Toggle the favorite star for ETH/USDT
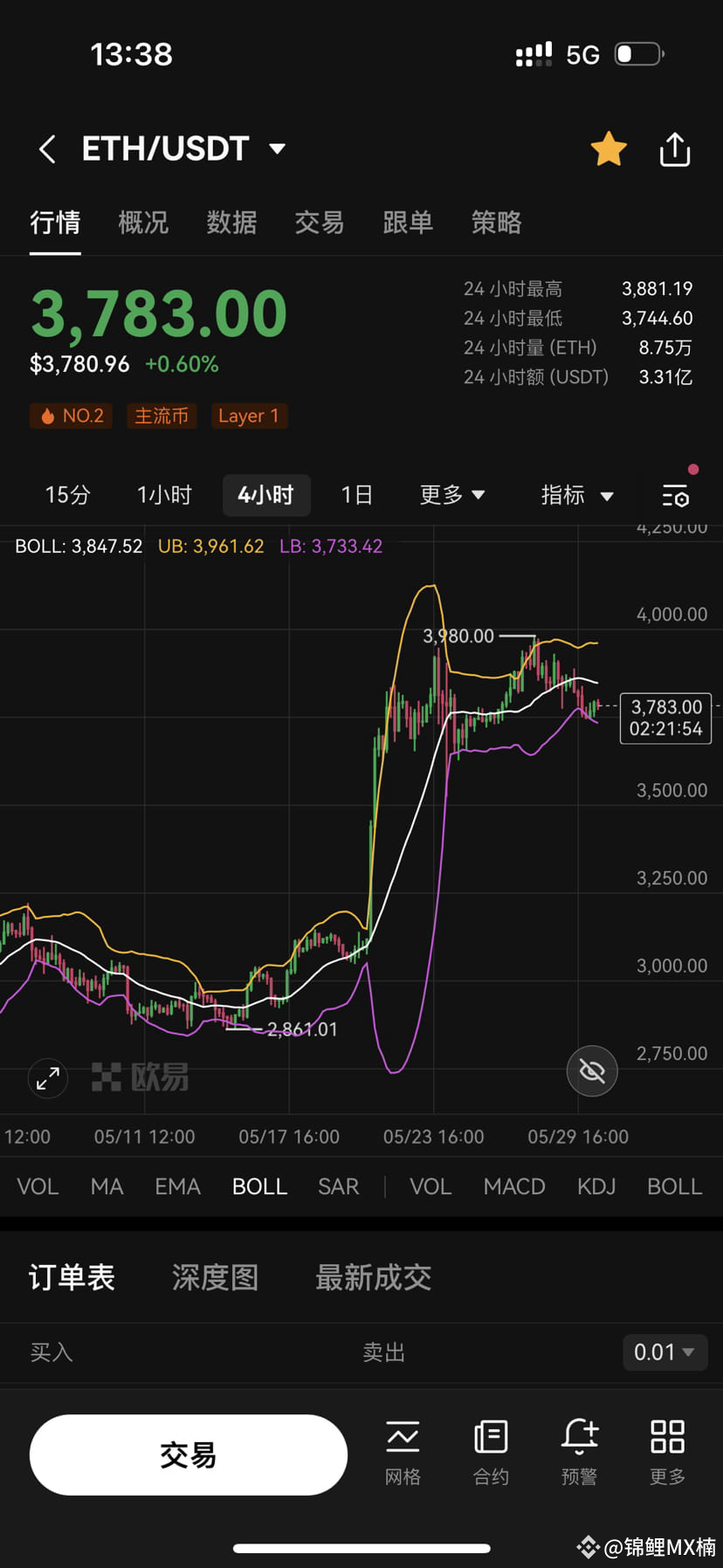 point(608,148)
